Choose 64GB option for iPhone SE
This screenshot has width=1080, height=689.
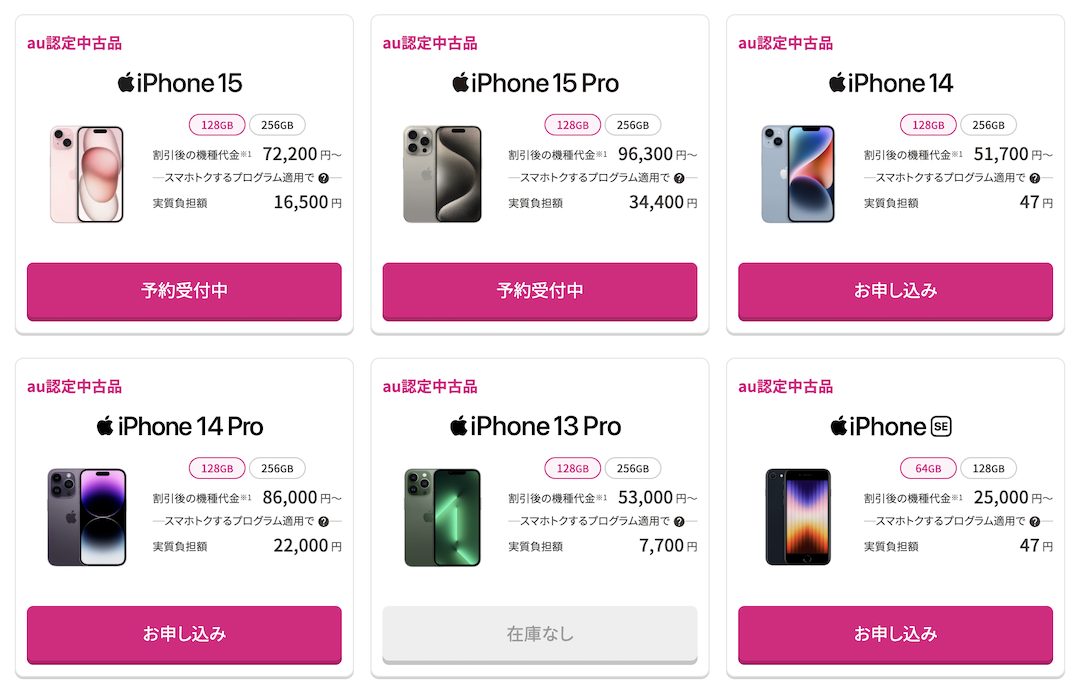click(x=928, y=468)
